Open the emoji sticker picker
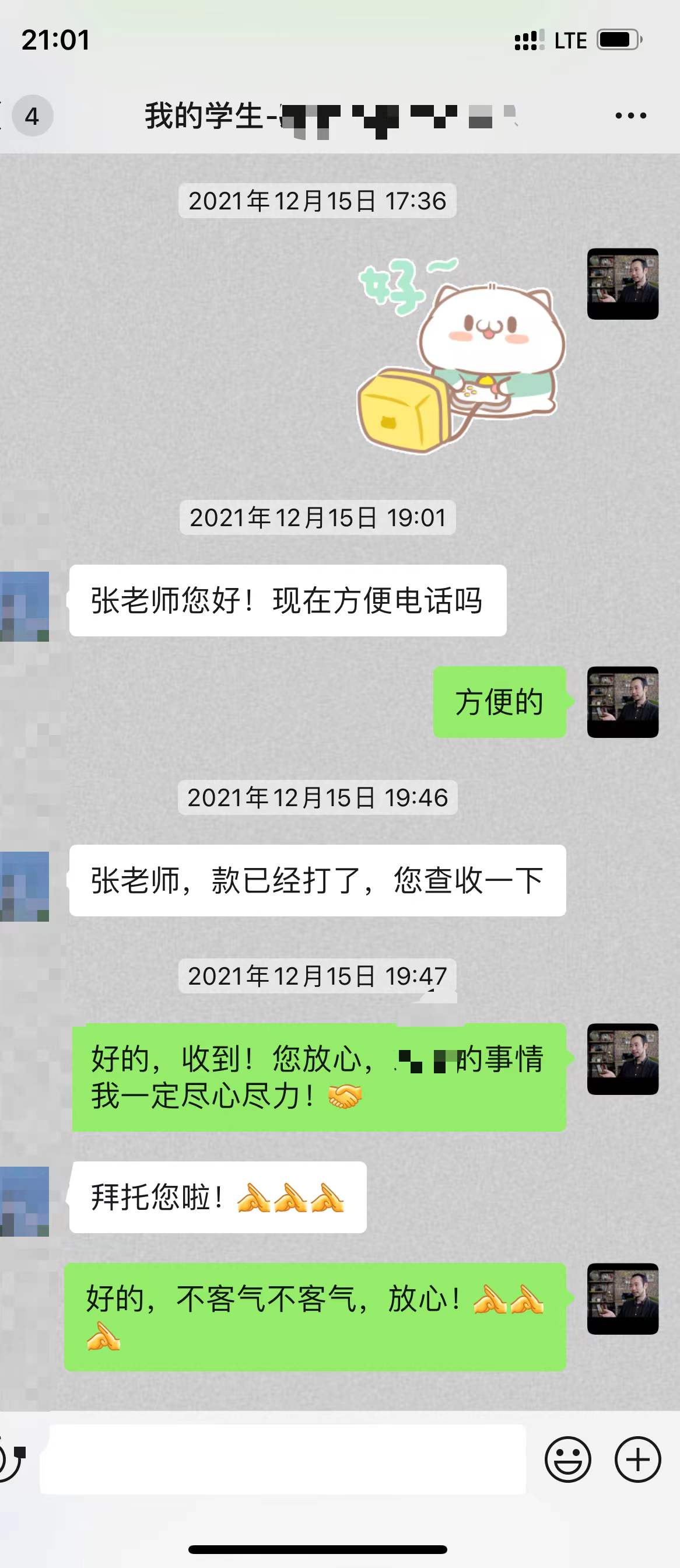680x1568 pixels. click(x=567, y=1459)
